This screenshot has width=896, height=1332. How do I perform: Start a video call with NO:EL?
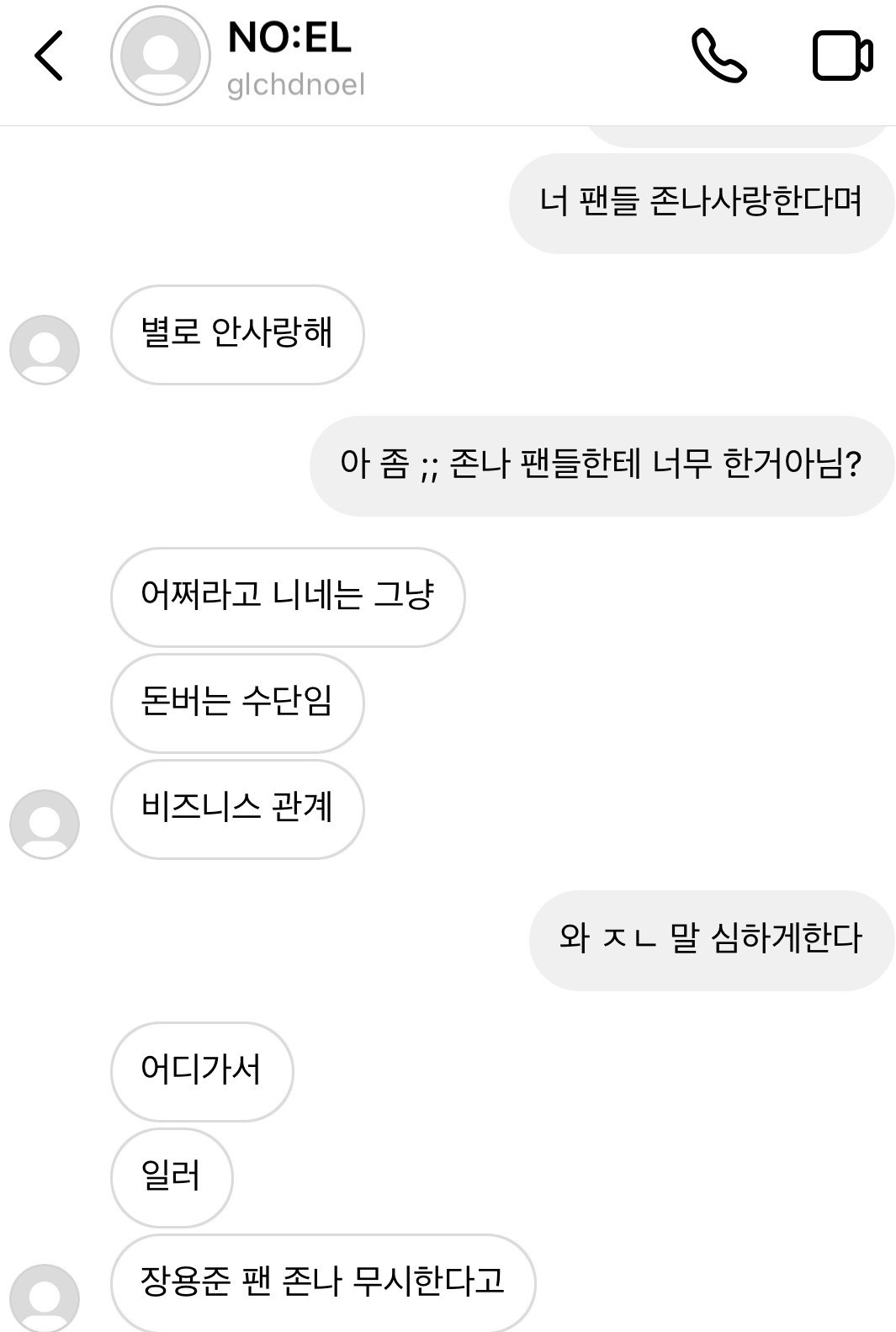pos(841,56)
